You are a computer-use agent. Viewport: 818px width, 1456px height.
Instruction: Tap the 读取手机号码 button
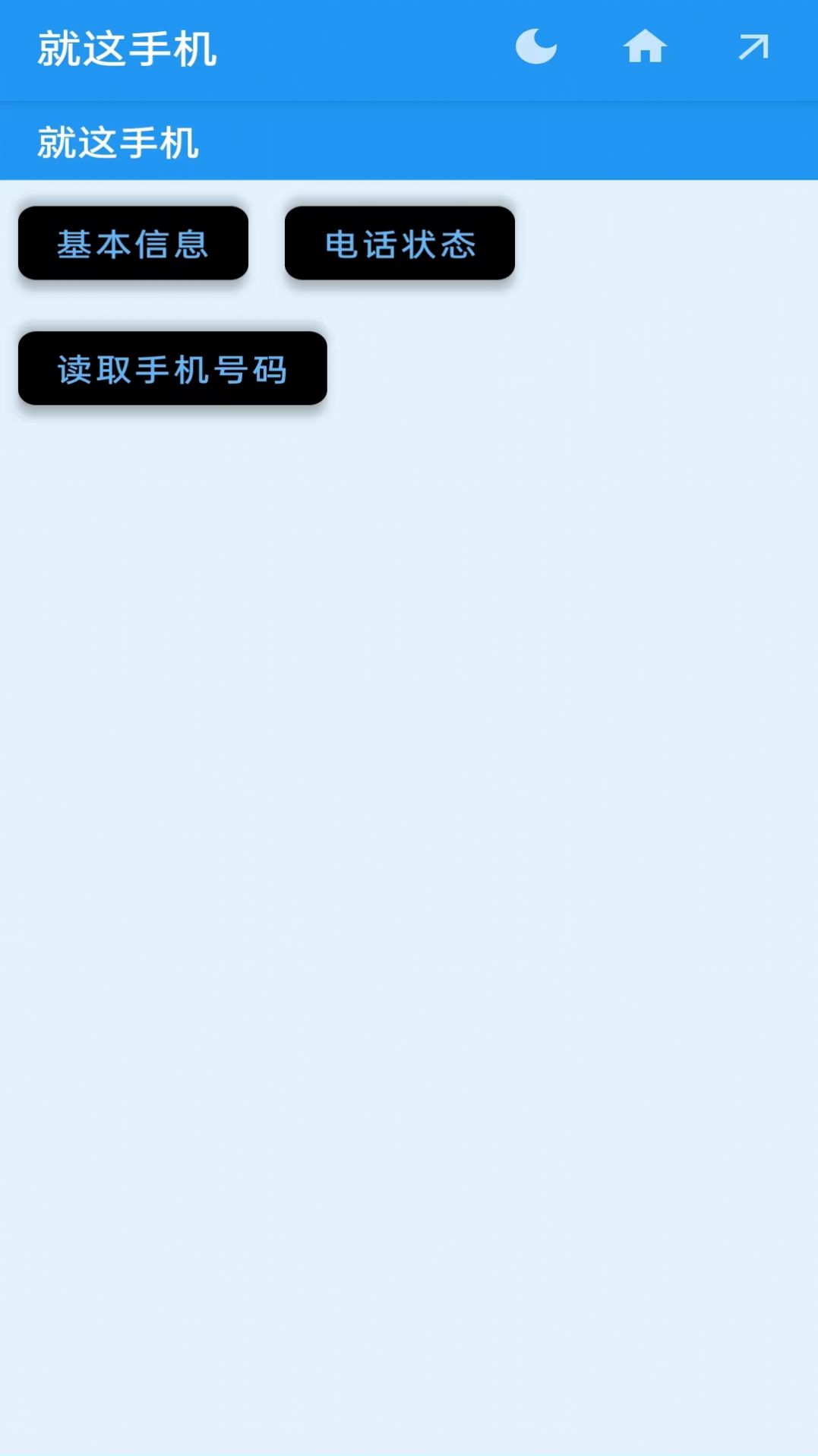coord(172,368)
